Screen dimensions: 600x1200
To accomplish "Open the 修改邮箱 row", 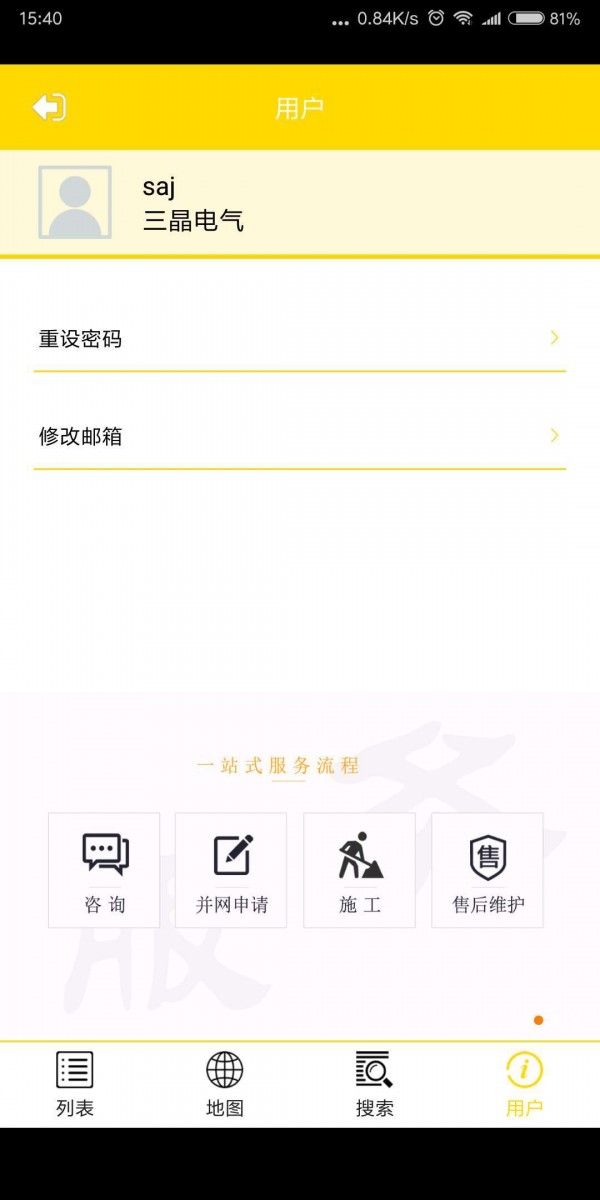I will point(300,437).
